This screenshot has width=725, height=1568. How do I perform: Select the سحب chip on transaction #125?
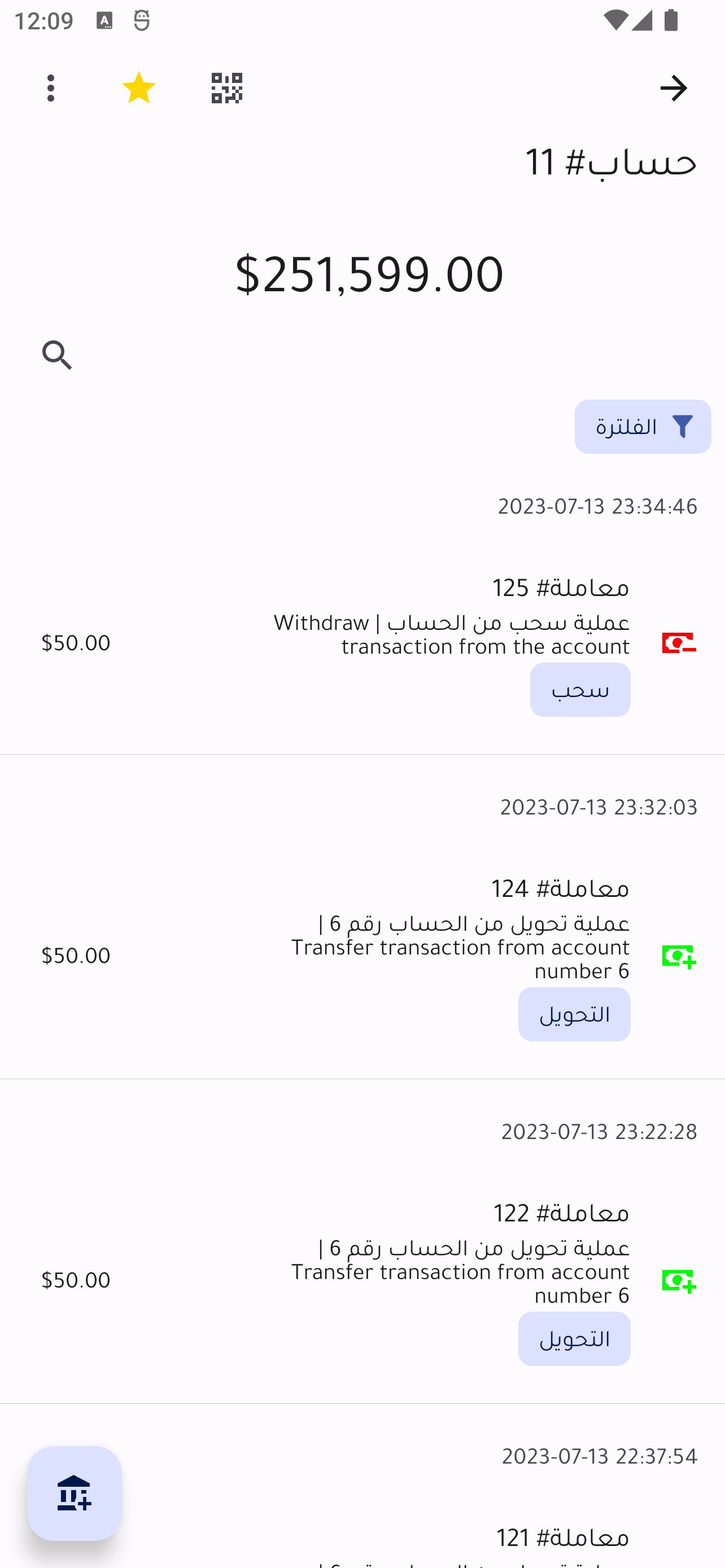tap(579, 690)
